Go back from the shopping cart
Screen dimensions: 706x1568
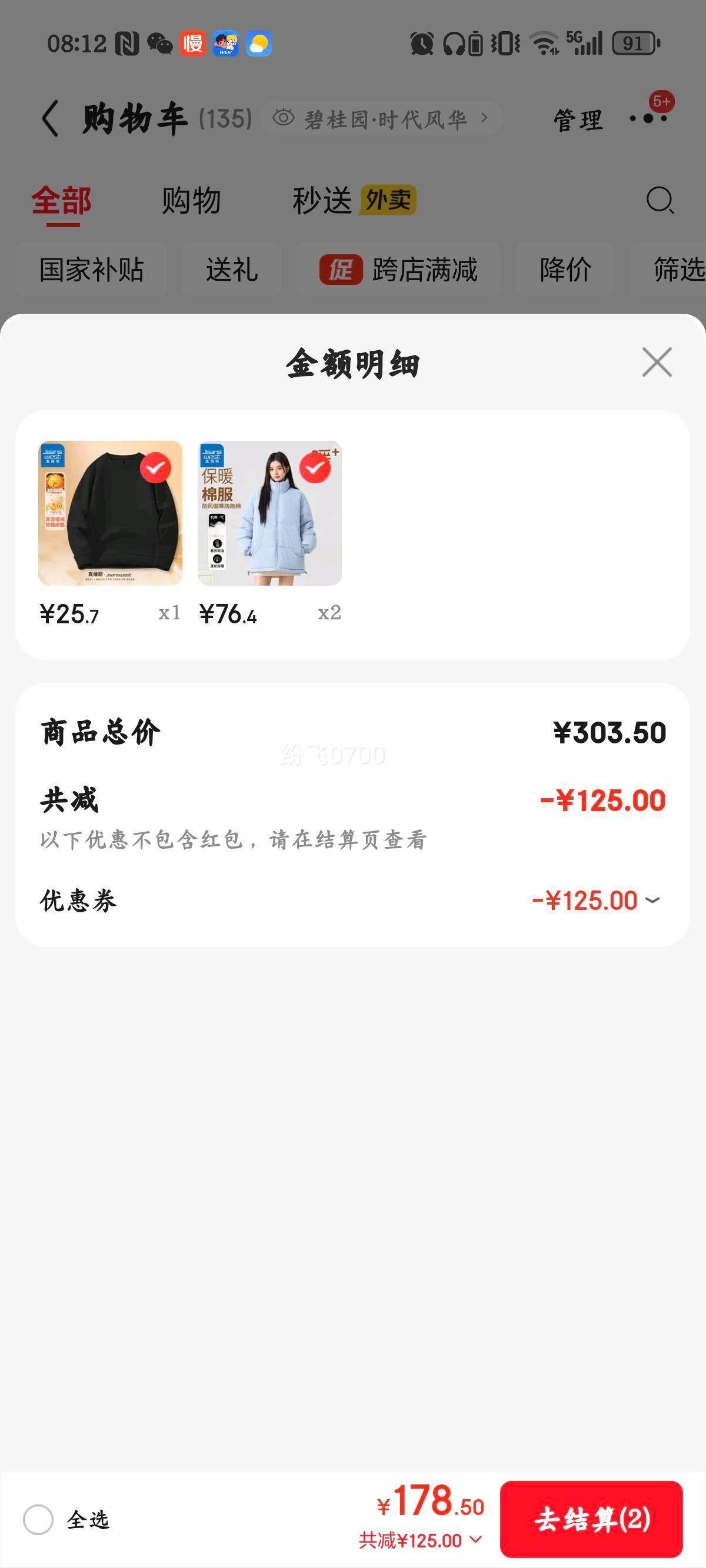51,118
